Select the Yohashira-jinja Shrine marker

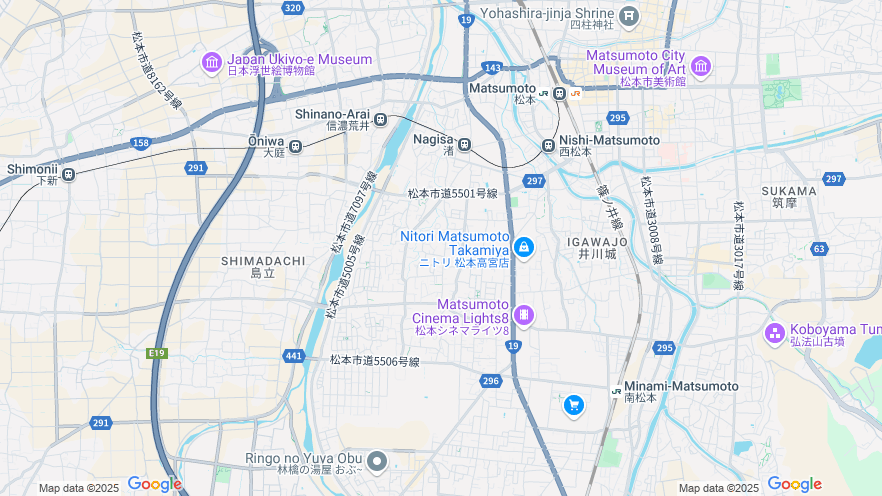(x=629, y=15)
